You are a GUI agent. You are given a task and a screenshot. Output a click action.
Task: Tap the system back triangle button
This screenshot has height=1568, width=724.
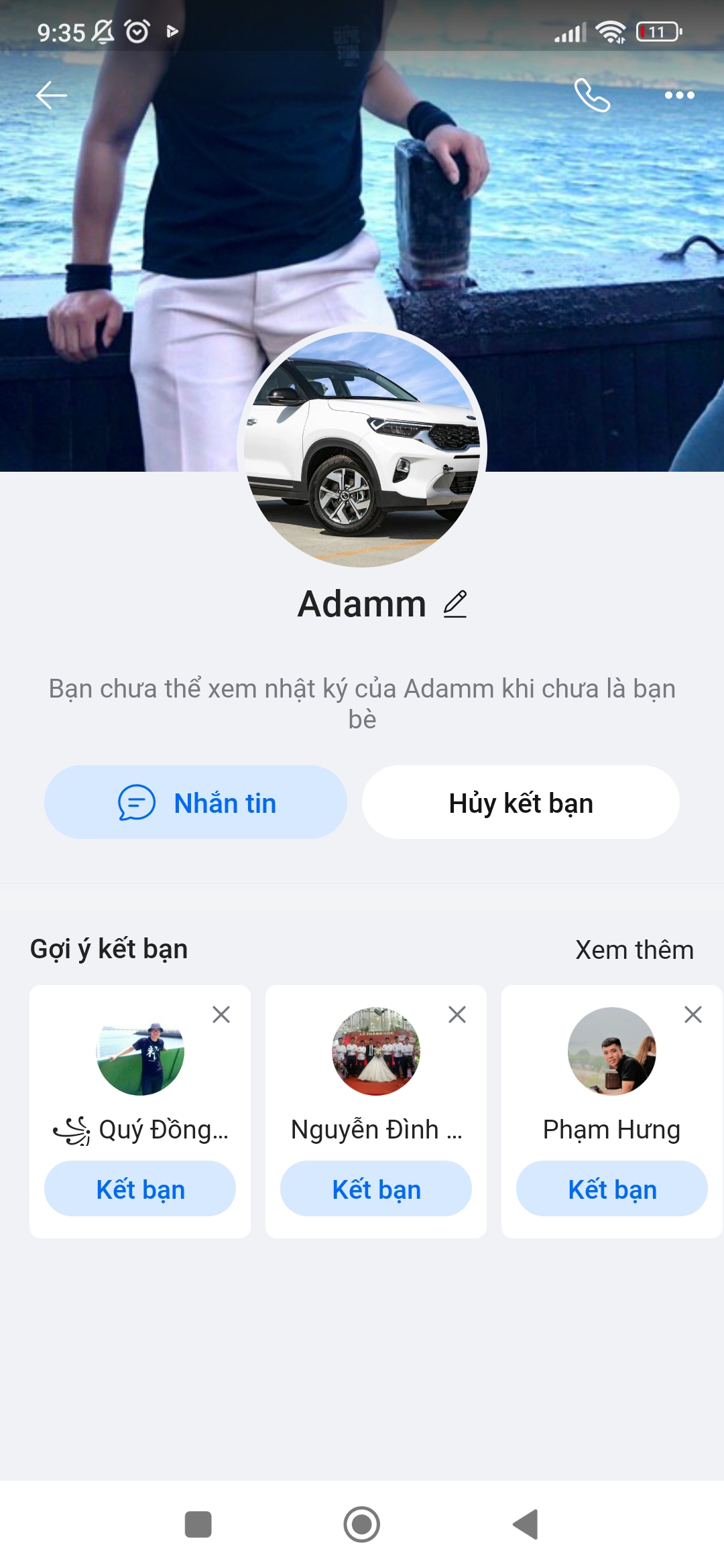(x=526, y=1524)
